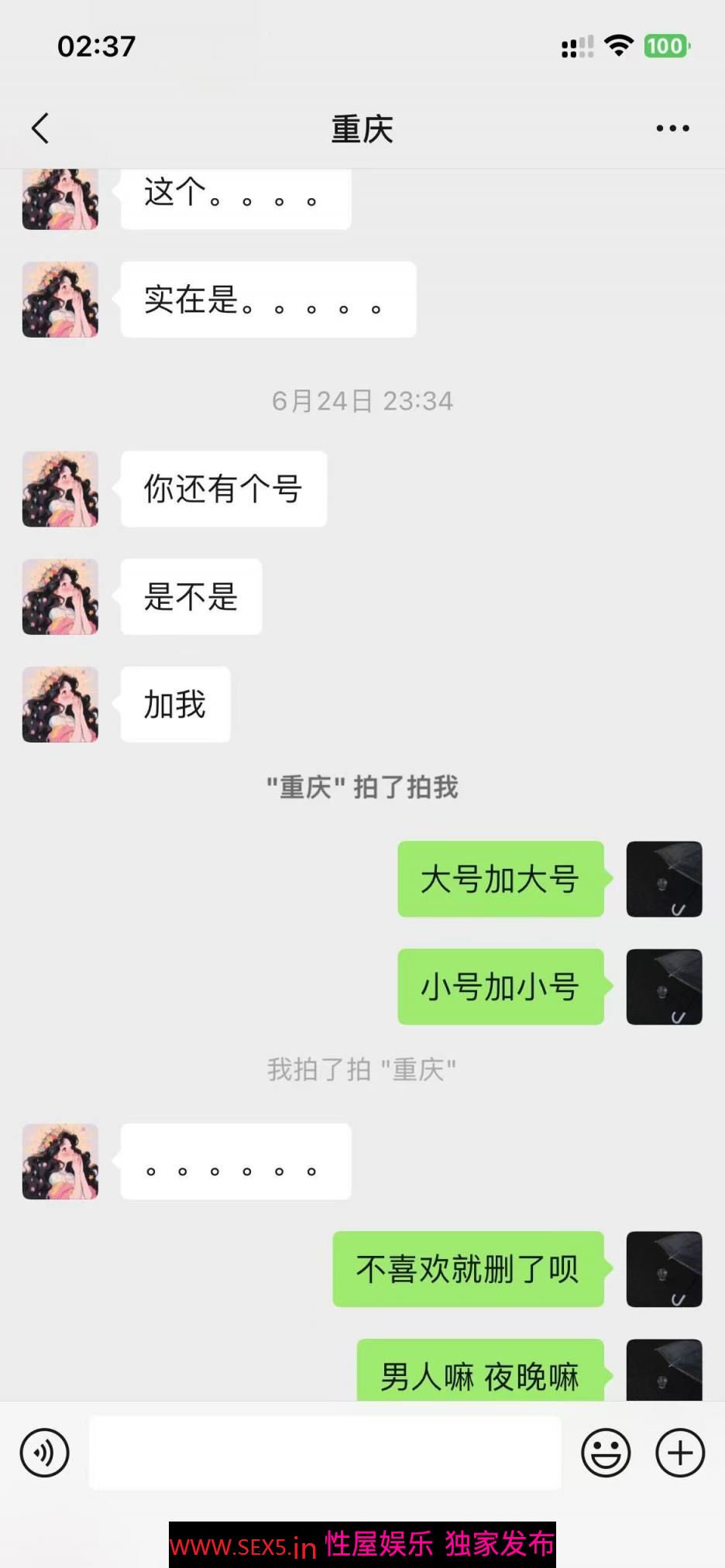725x1568 pixels.
Task: Switch to voice message input
Action: 45,1453
